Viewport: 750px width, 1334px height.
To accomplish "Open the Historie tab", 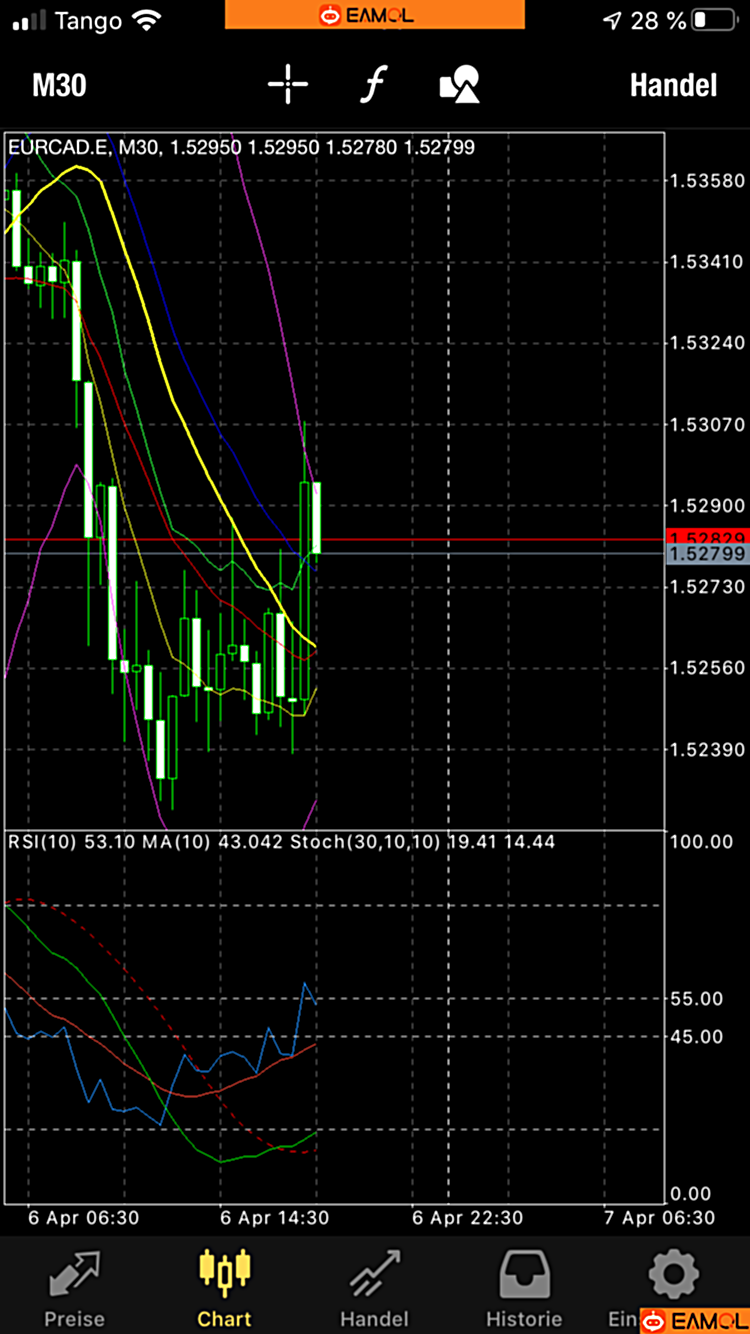I will [524, 1288].
